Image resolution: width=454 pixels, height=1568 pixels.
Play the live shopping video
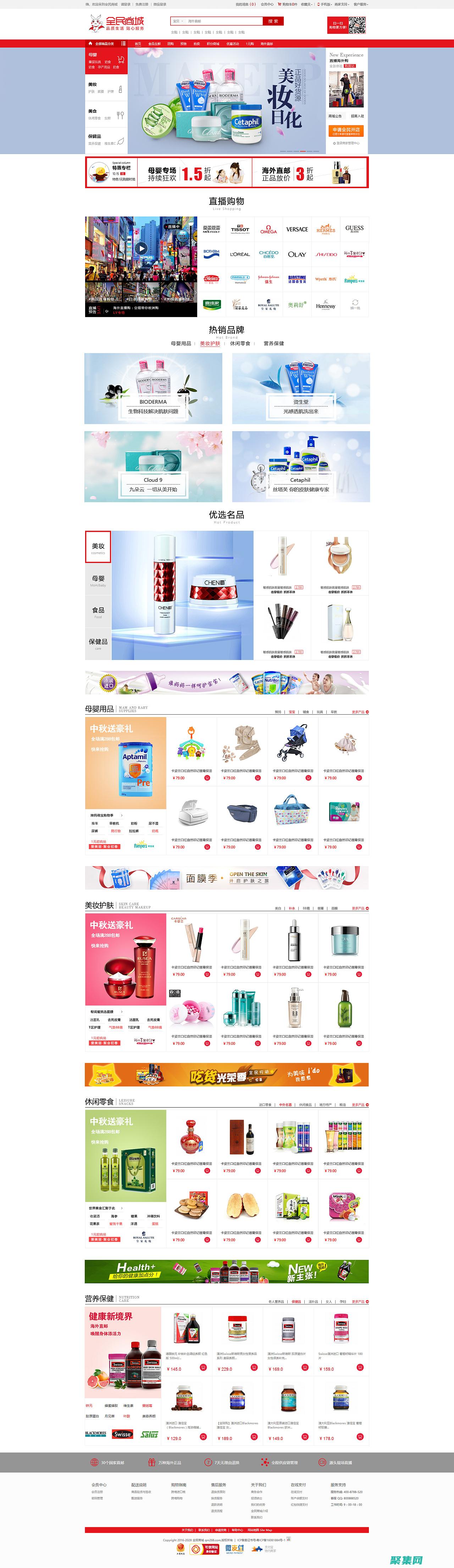[140, 248]
